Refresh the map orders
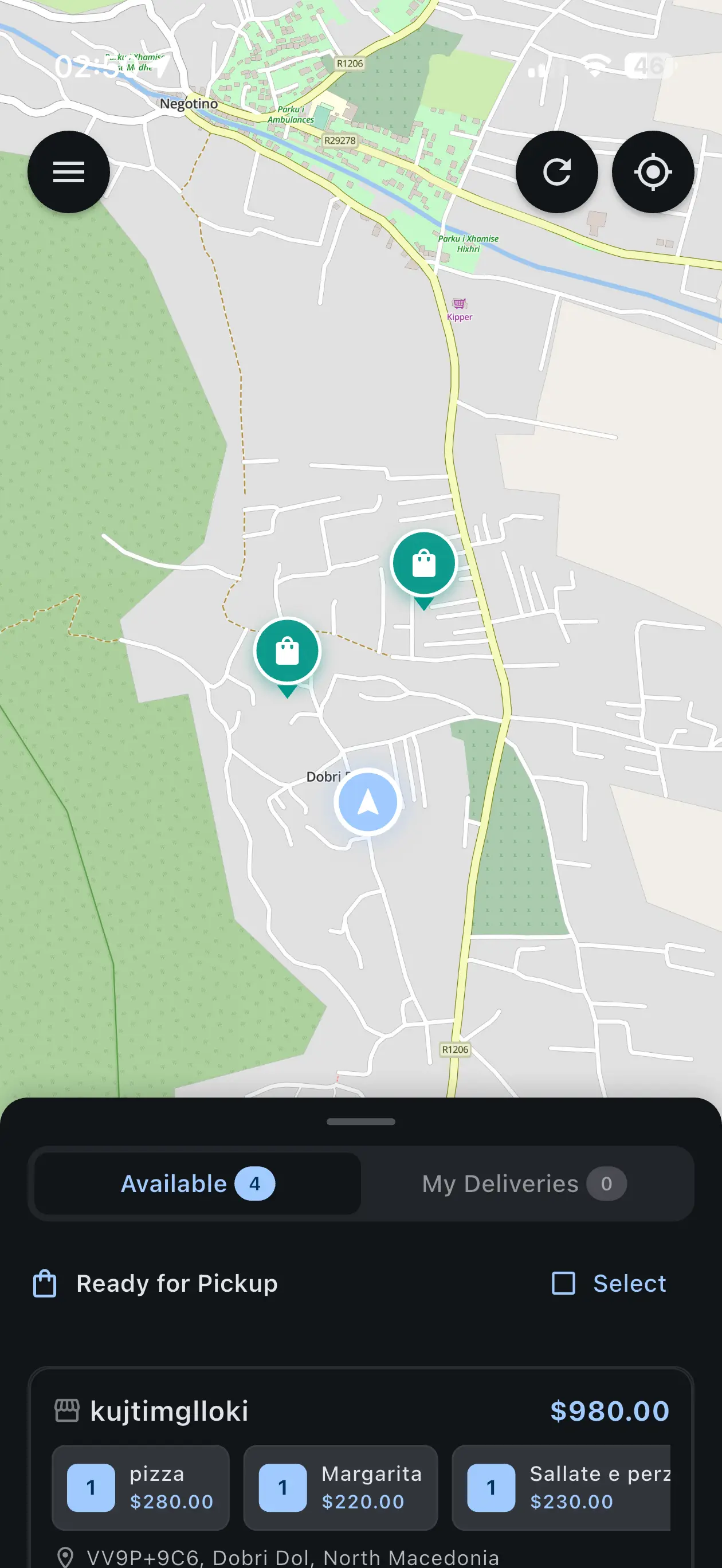 pyautogui.click(x=556, y=172)
